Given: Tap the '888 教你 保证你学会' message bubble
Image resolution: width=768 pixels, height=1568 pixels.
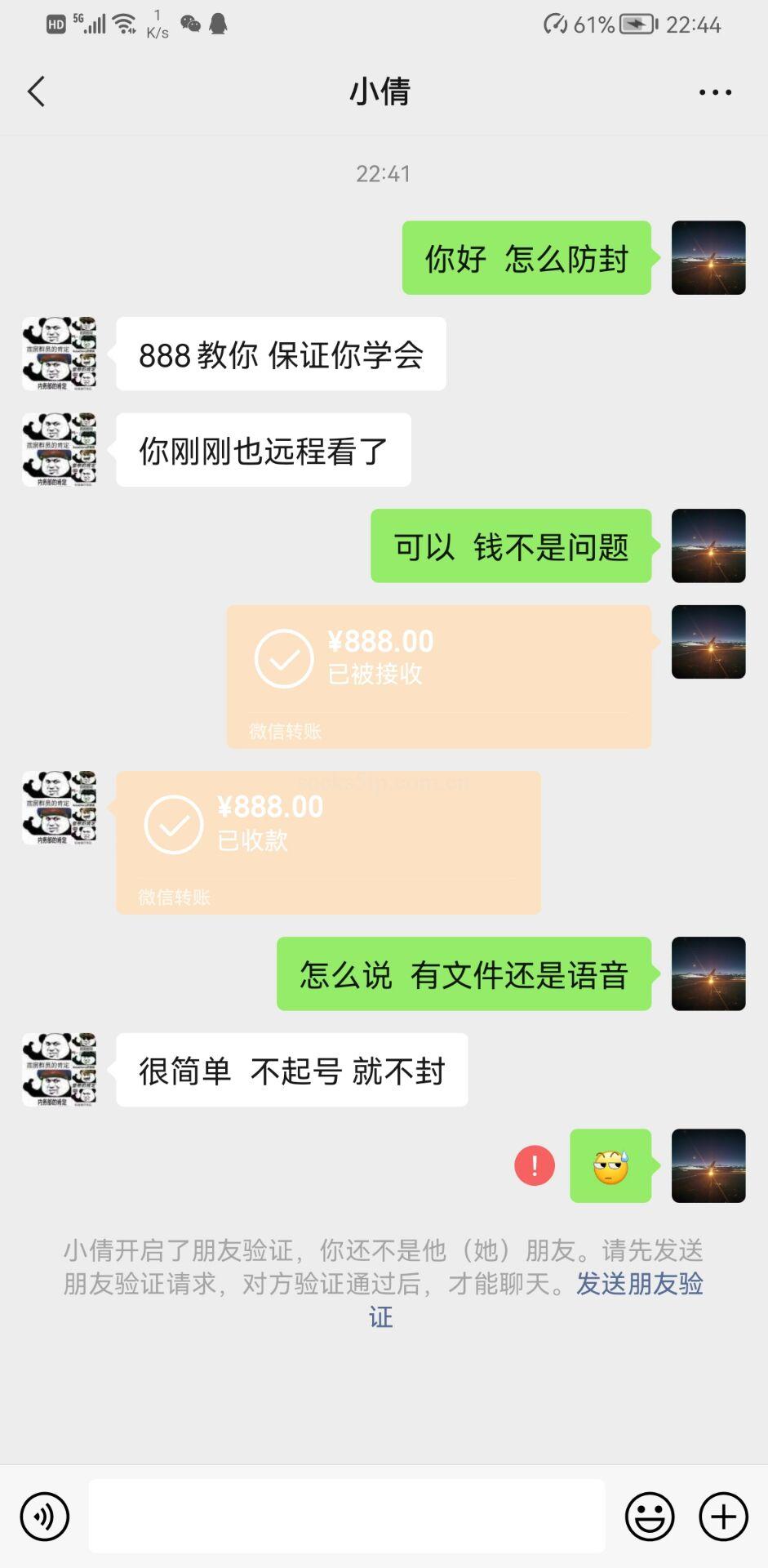Looking at the screenshot, I should (x=282, y=355).
